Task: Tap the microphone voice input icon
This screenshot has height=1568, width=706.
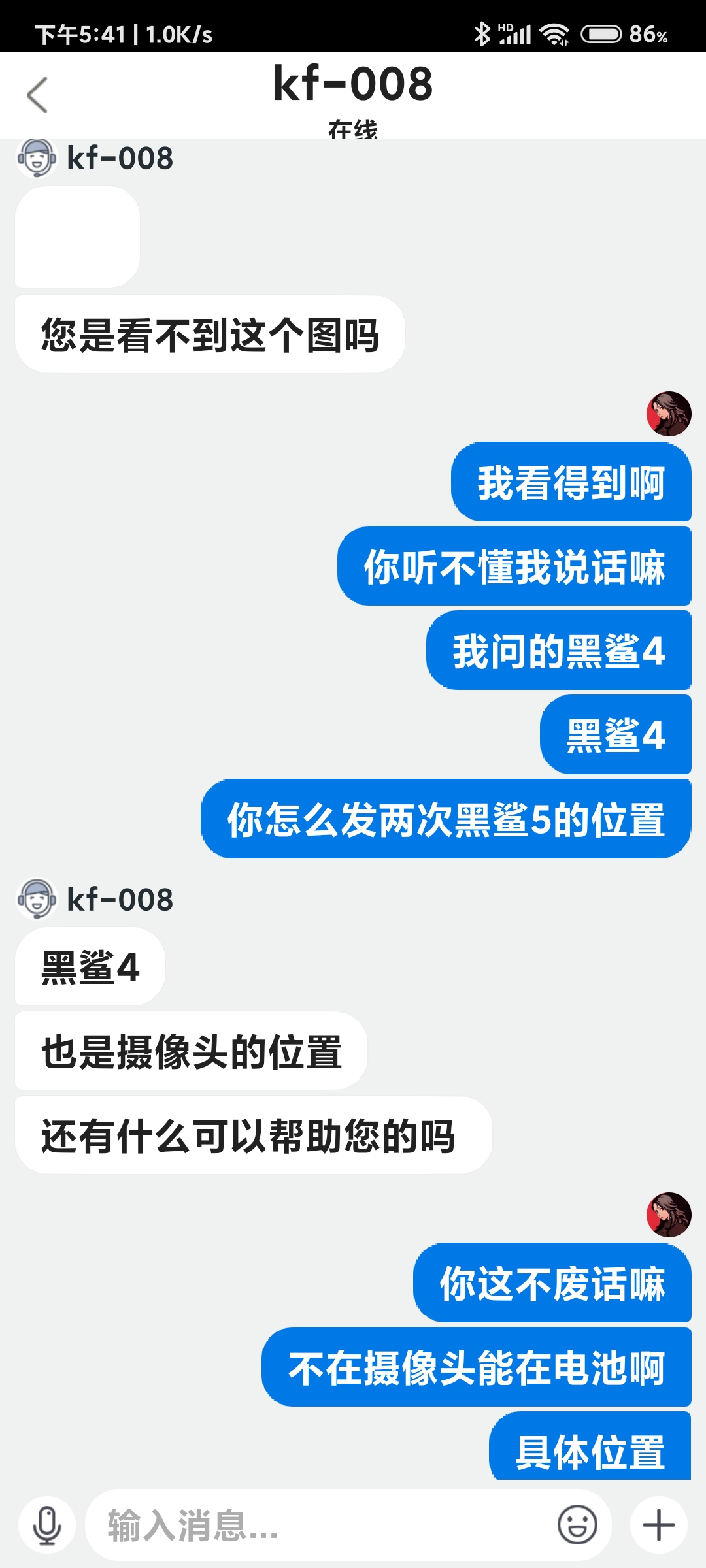Action: click(47, 1526)
